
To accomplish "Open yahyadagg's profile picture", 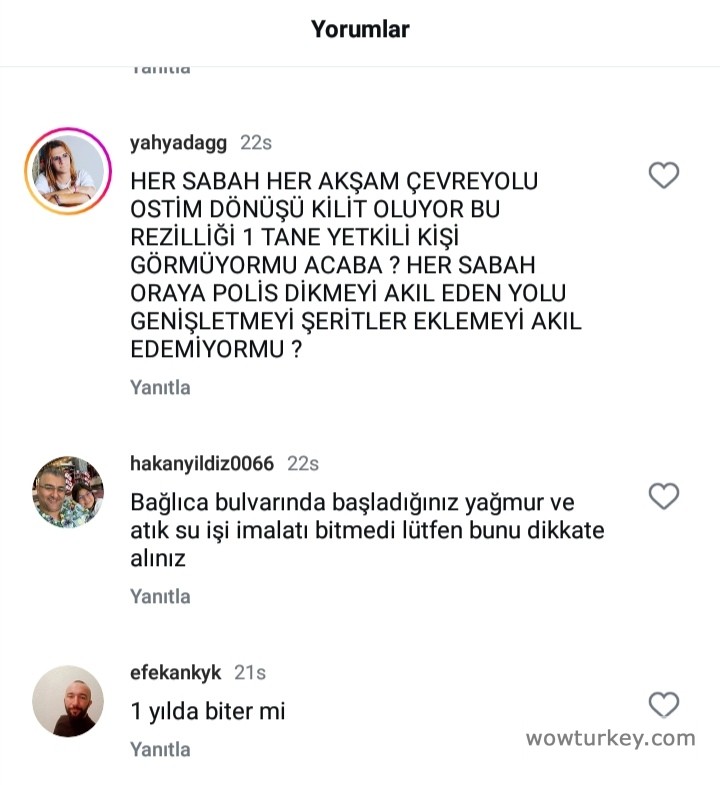I will [x=68, y=172].
